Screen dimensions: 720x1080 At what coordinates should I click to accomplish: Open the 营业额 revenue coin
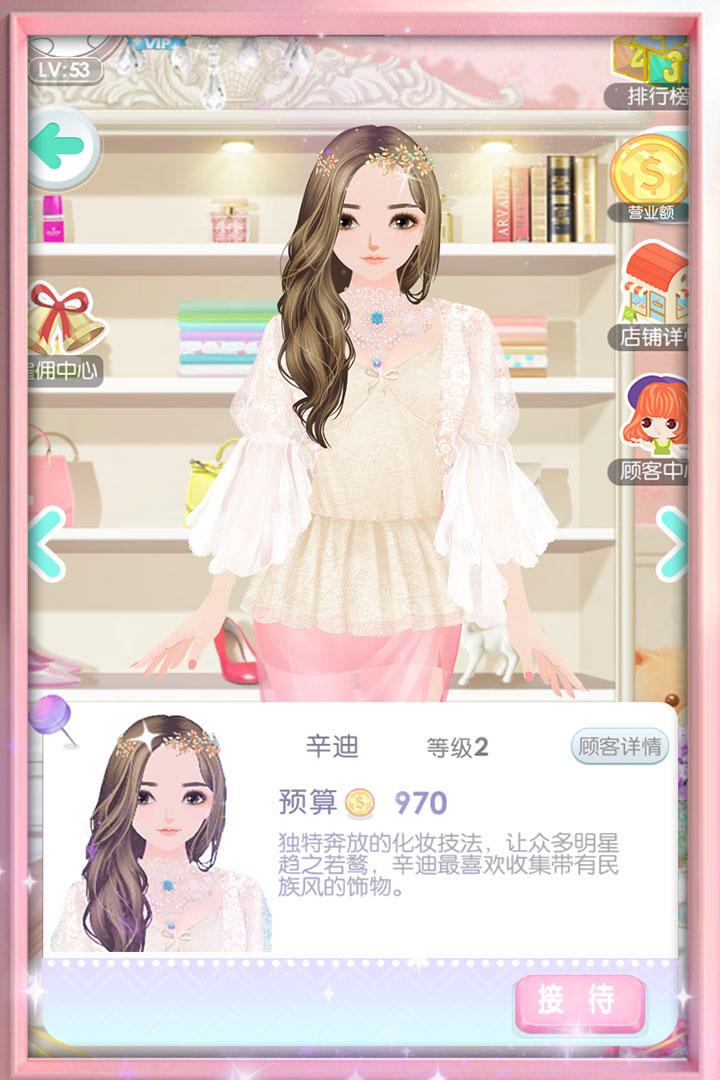[x=650, y=180]
